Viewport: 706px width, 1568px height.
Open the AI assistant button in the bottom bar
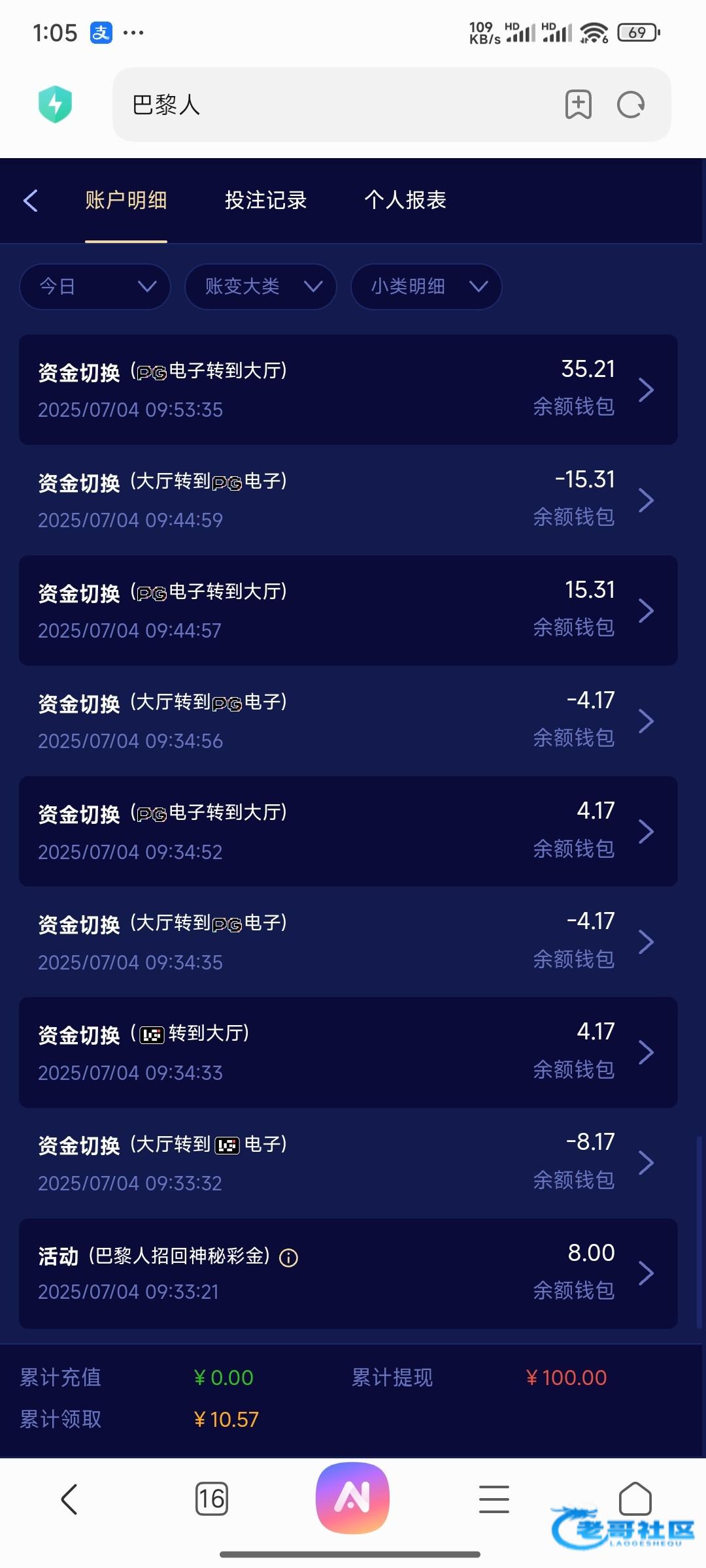(352, 1497)
